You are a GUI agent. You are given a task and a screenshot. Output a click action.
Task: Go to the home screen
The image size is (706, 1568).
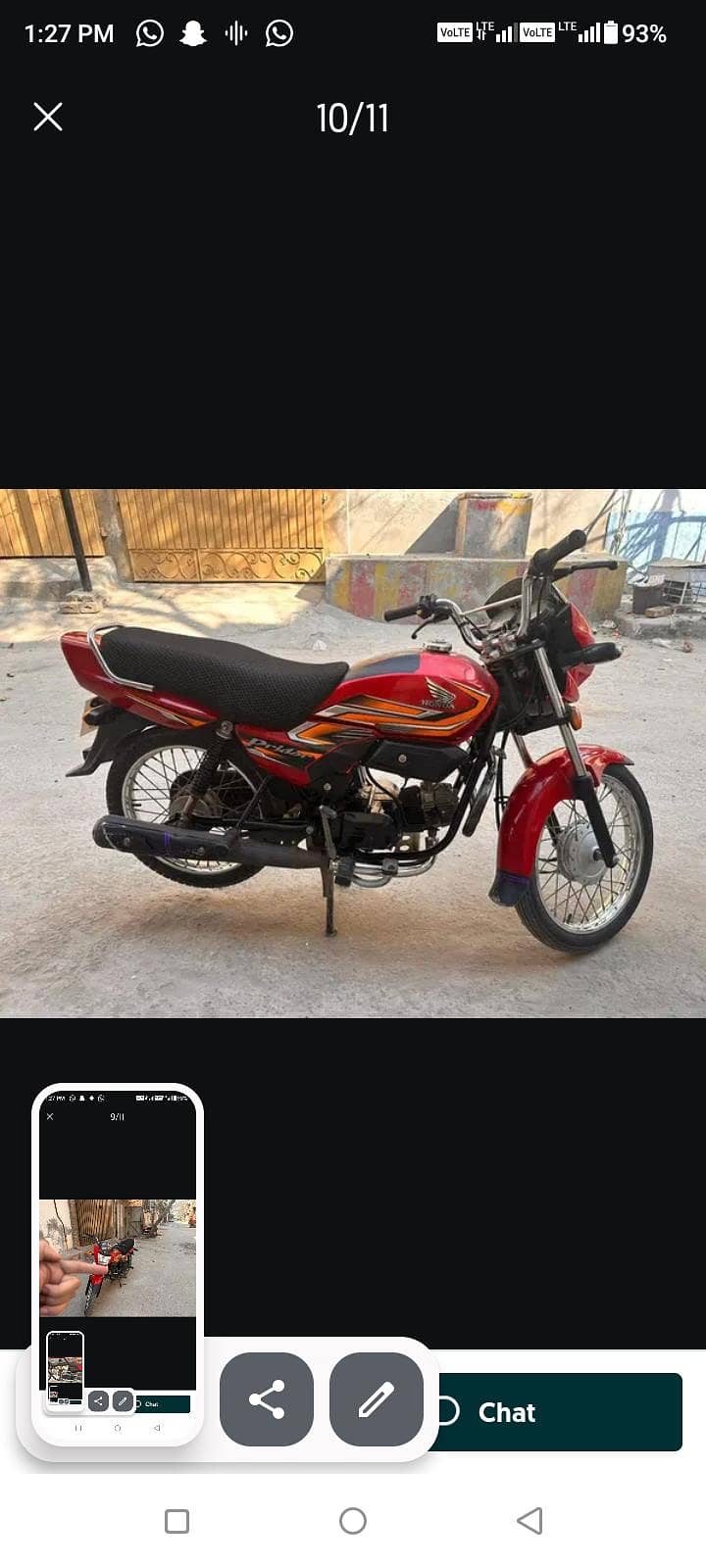click(353, 1521)
